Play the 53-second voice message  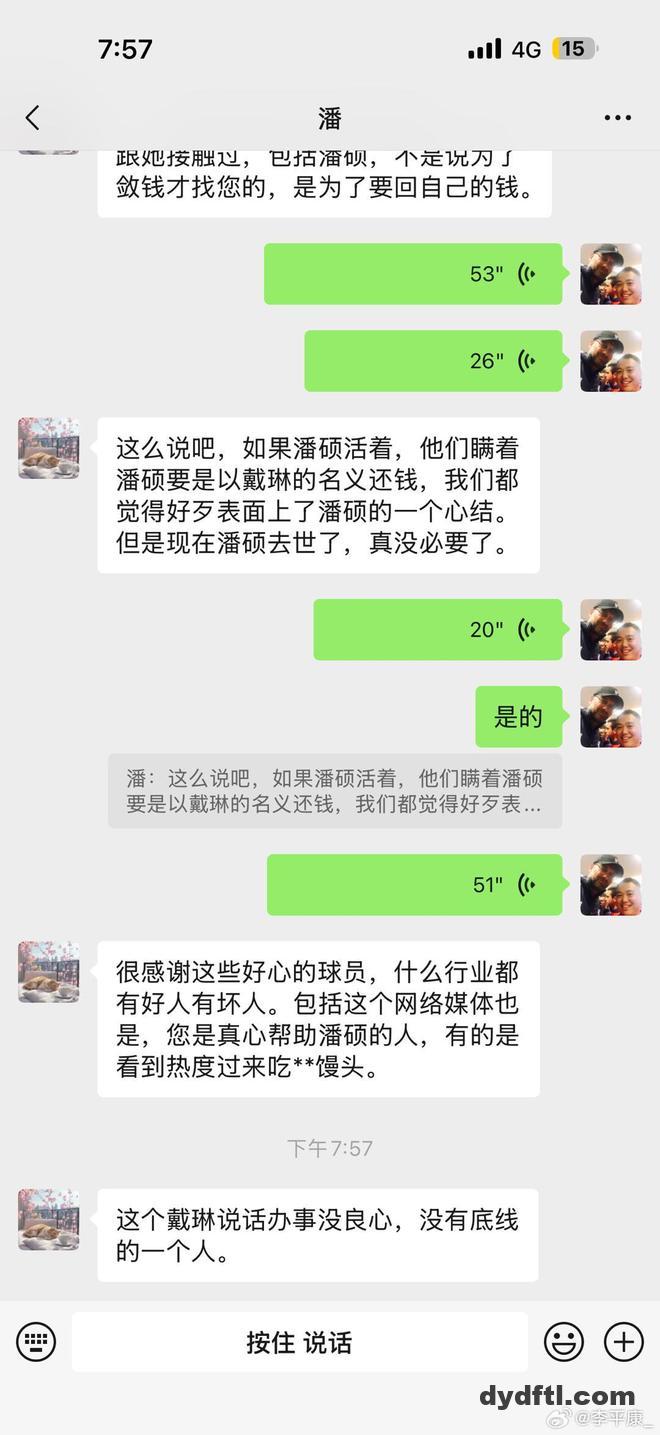tap(413, 274)
